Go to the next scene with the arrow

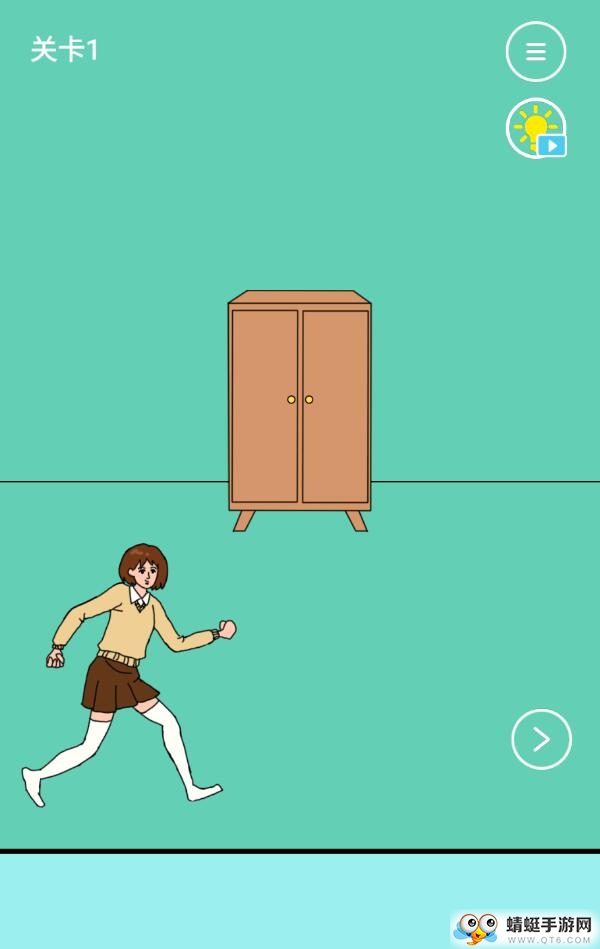(x=541, y=739)
